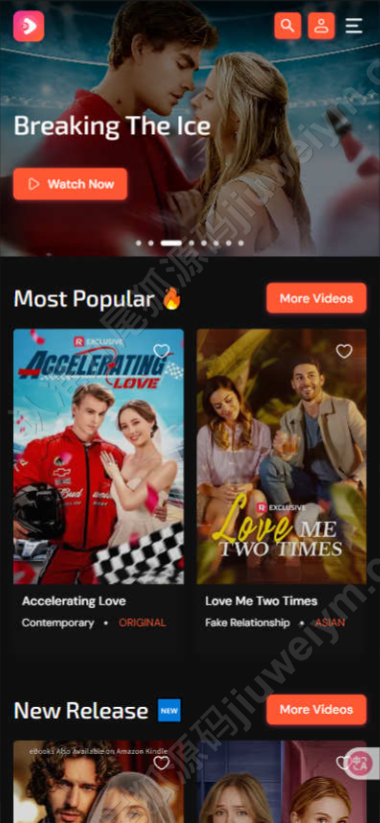Screen dimensions: 380x823
Task: Tap the ASIAN tag under Love Me Two Times
Action: tap(330, 622)
